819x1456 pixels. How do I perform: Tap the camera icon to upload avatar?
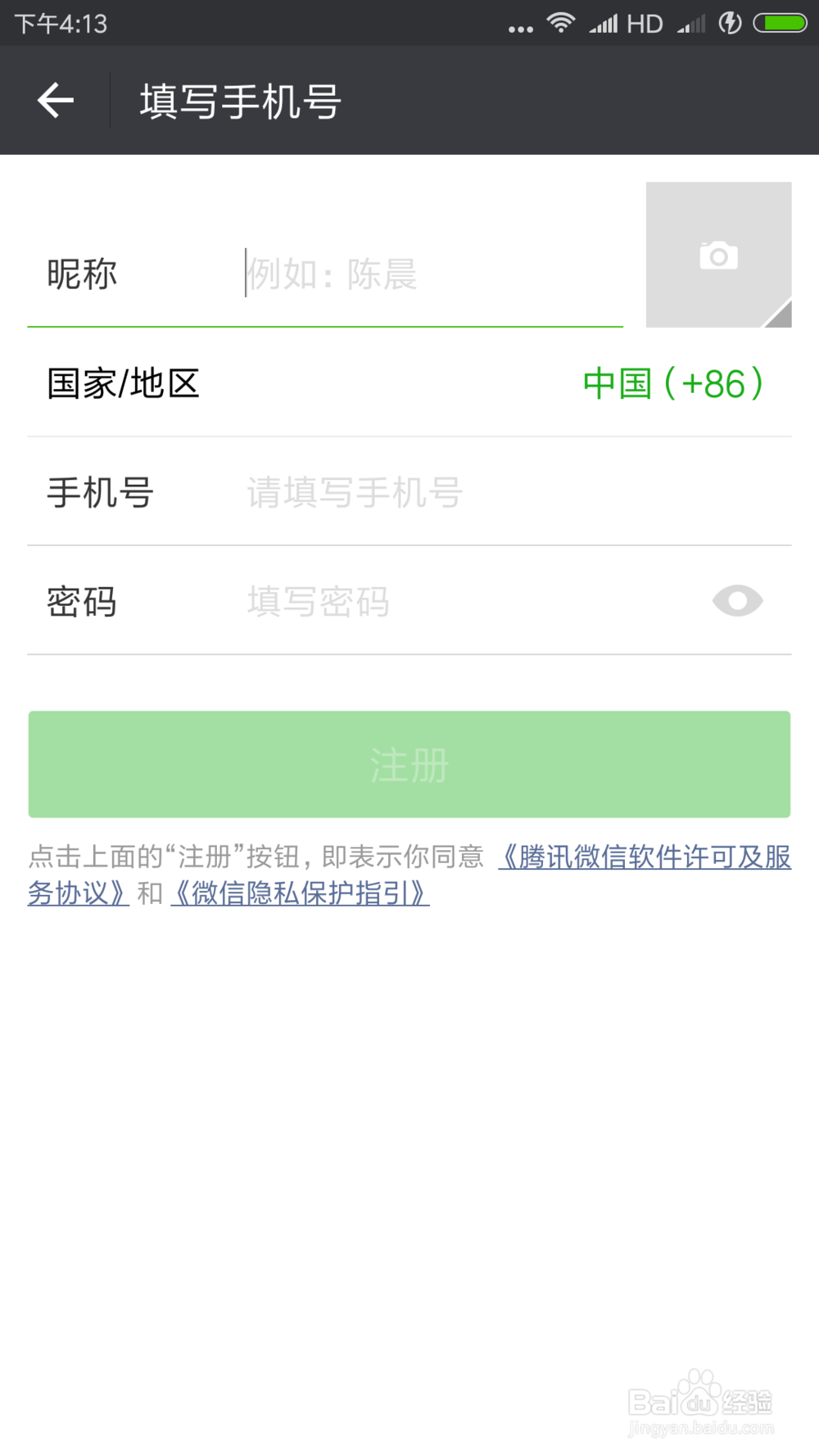coord(718,255)
